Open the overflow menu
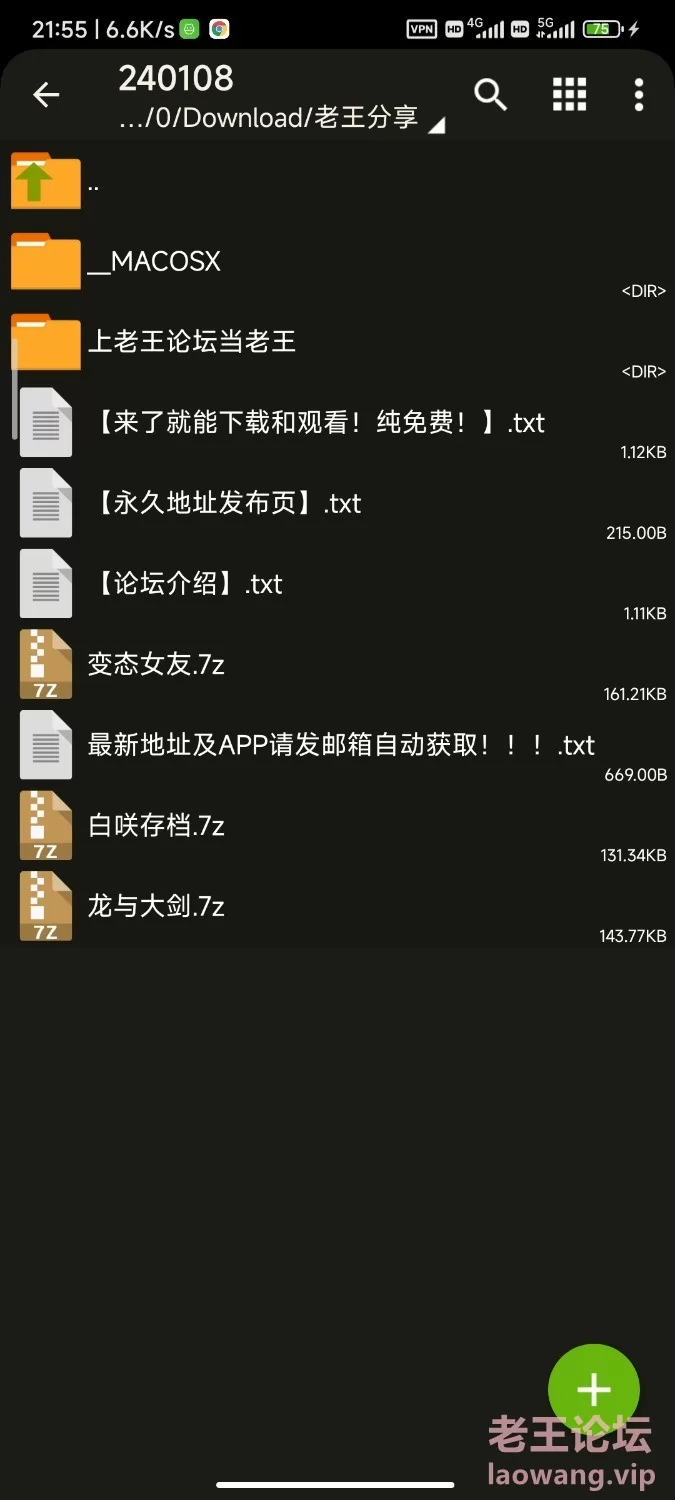 (x=638, y=95)
